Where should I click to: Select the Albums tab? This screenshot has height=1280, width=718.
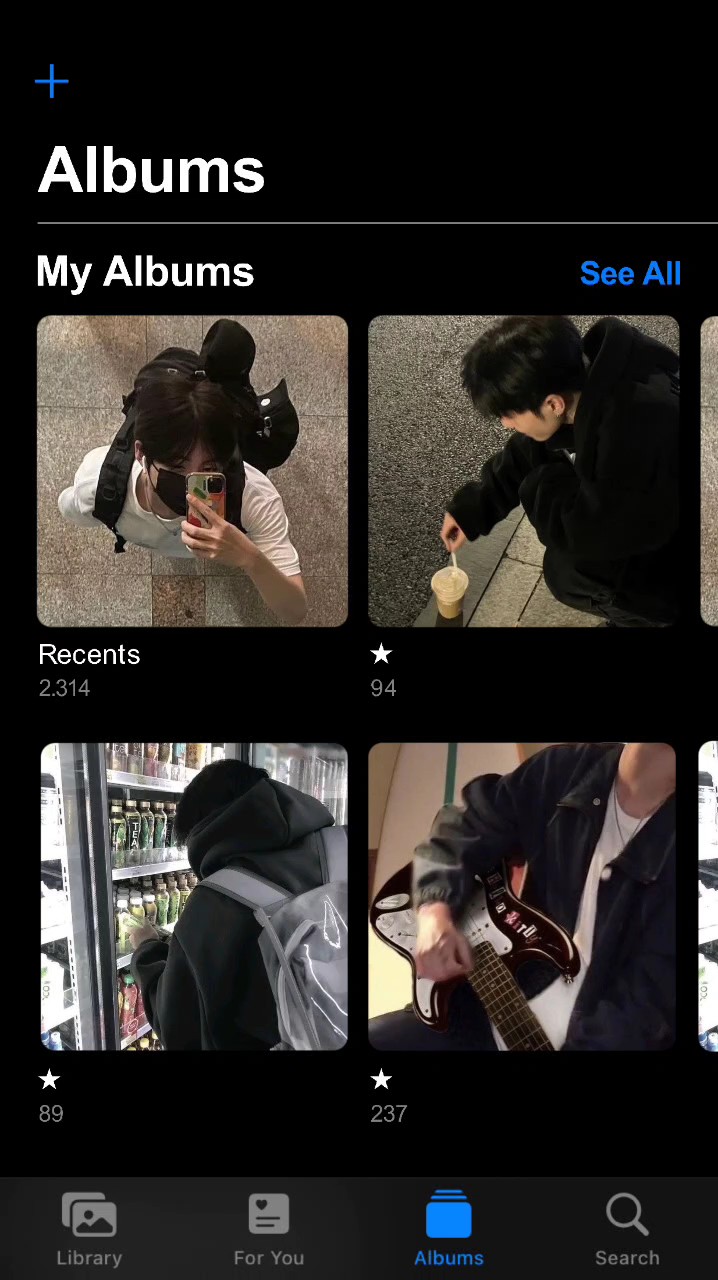pyautogui.click(x=448, y=1229)
